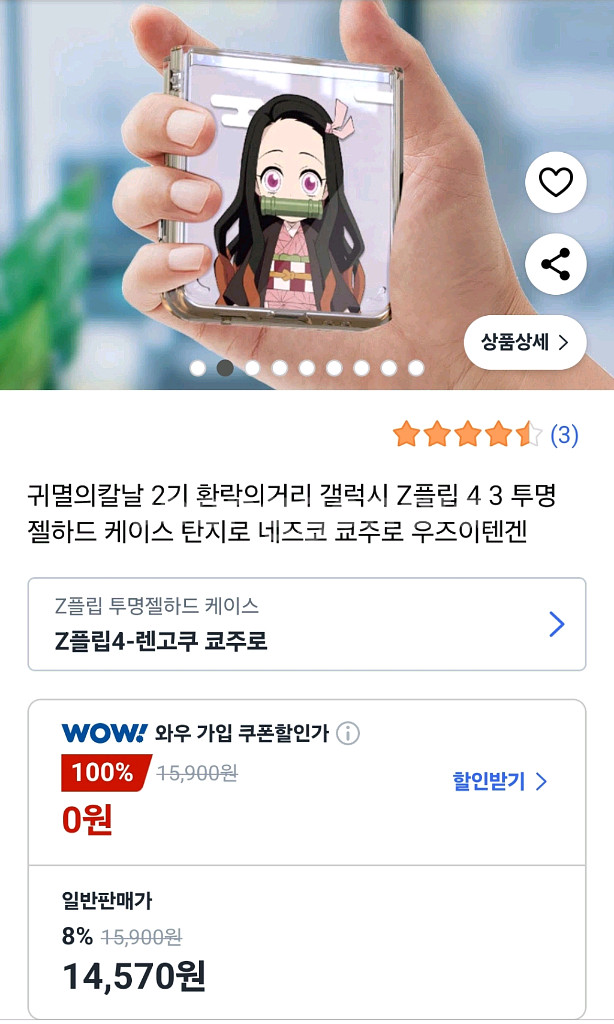
Task: Add this product to favorites with heart
Action: coord(556,182)
